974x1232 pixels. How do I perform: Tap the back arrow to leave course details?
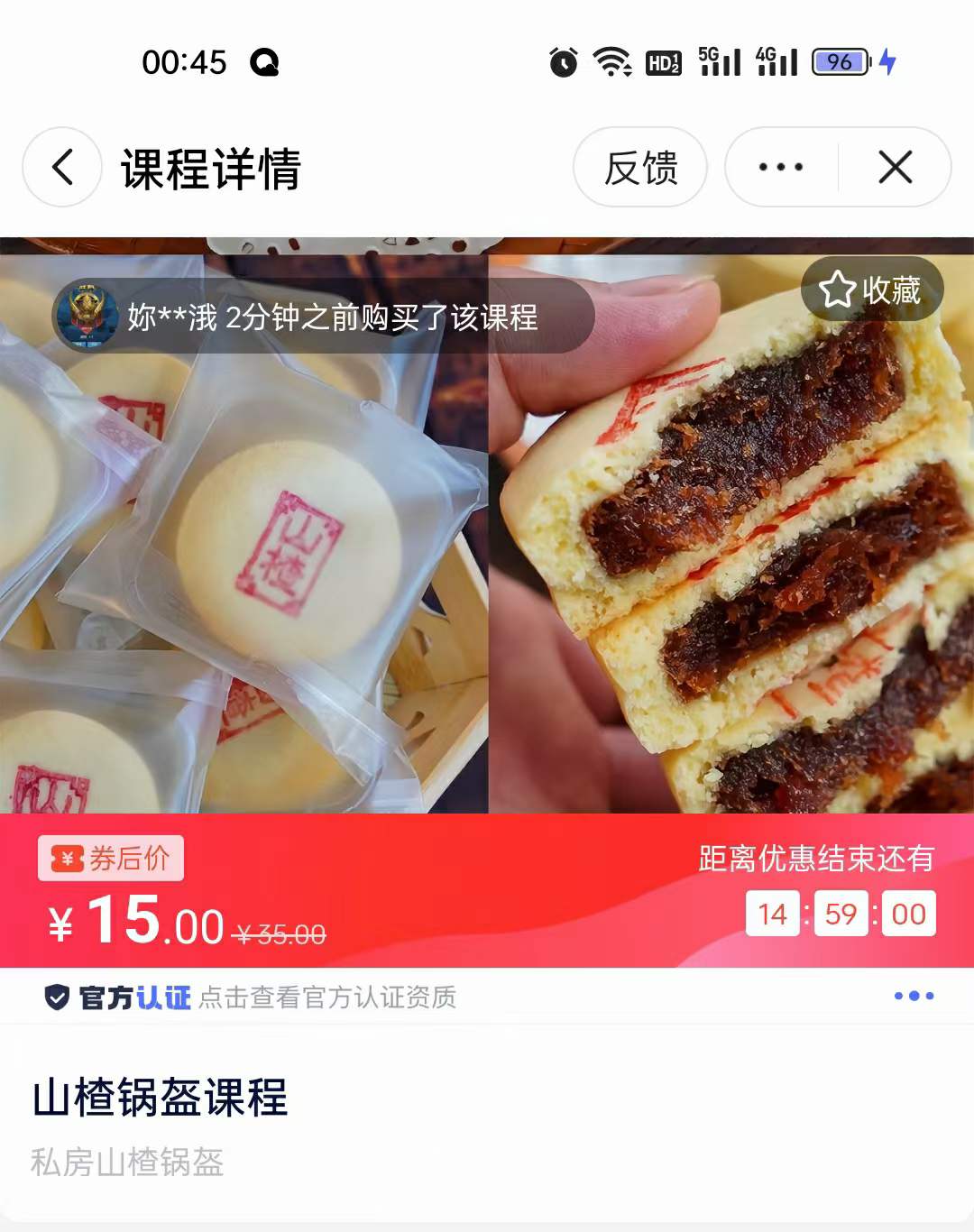pos(60,167)
